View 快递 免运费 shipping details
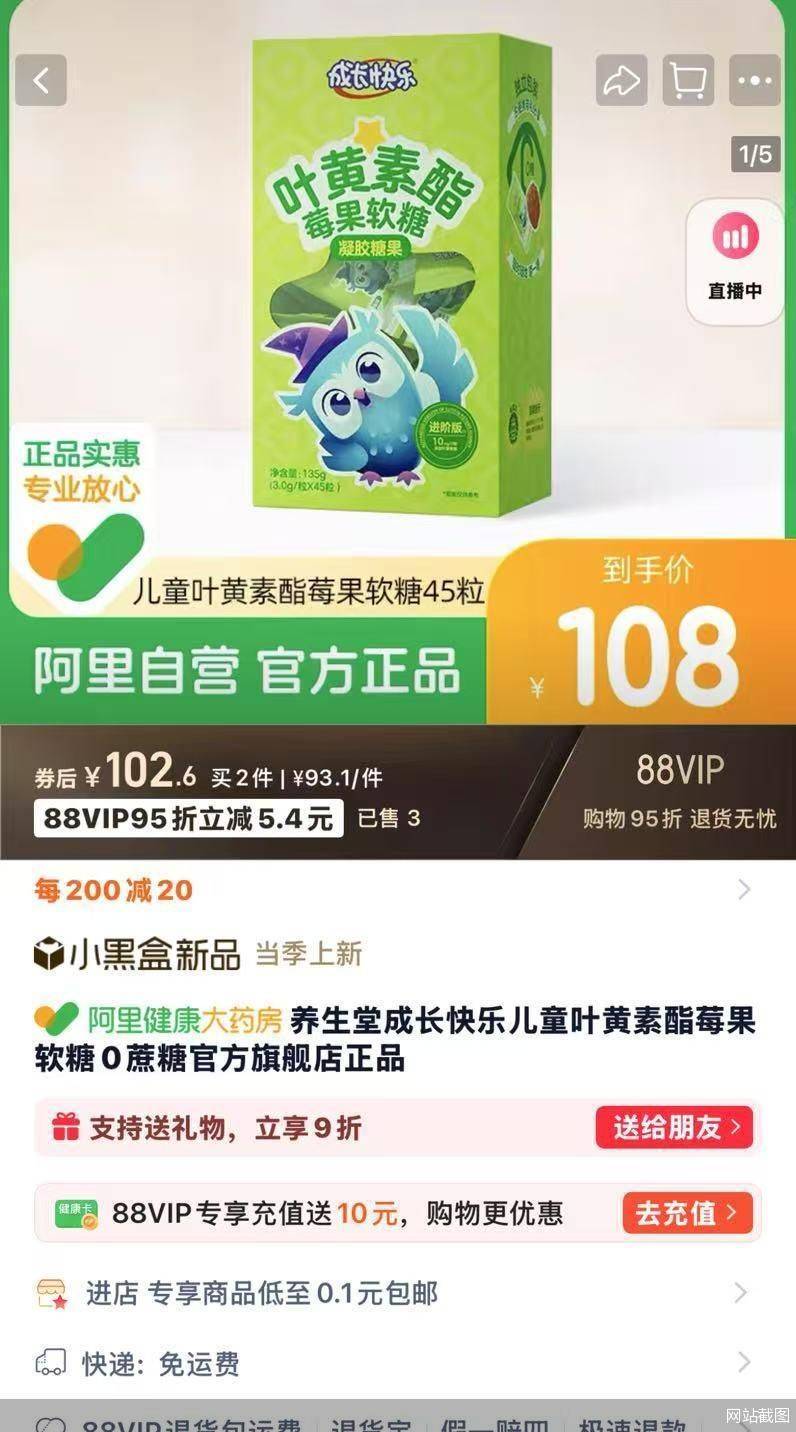The image size is (796, 1432). pos(398,1363)
